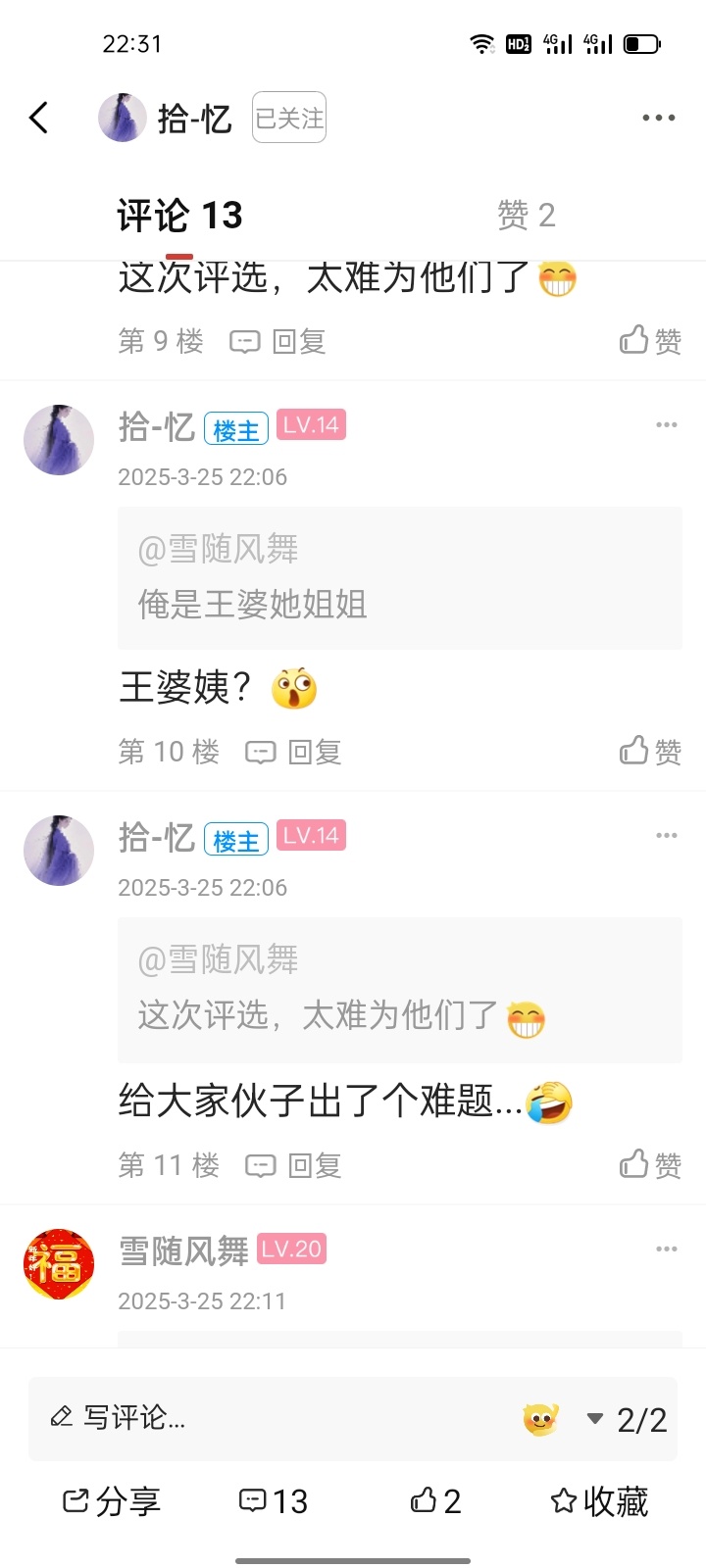Go back using the header arrow
This screenshot has height=1568, width=706.
tap(39, 118)
